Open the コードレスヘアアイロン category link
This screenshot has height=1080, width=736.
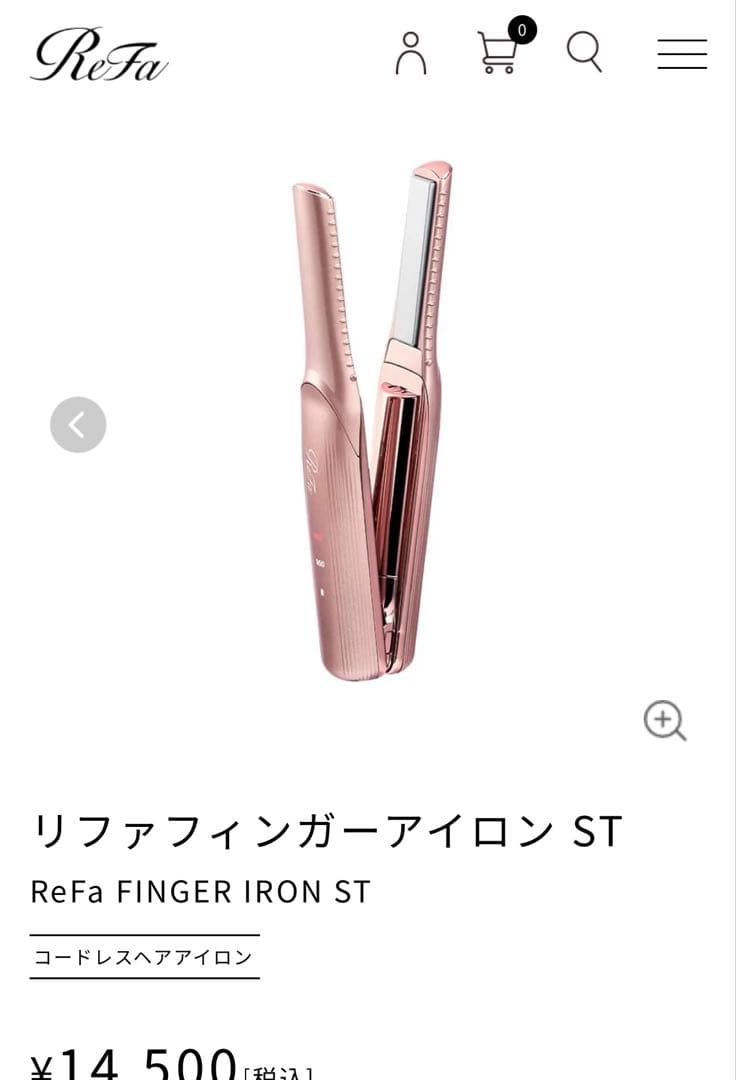click(144, 957)
